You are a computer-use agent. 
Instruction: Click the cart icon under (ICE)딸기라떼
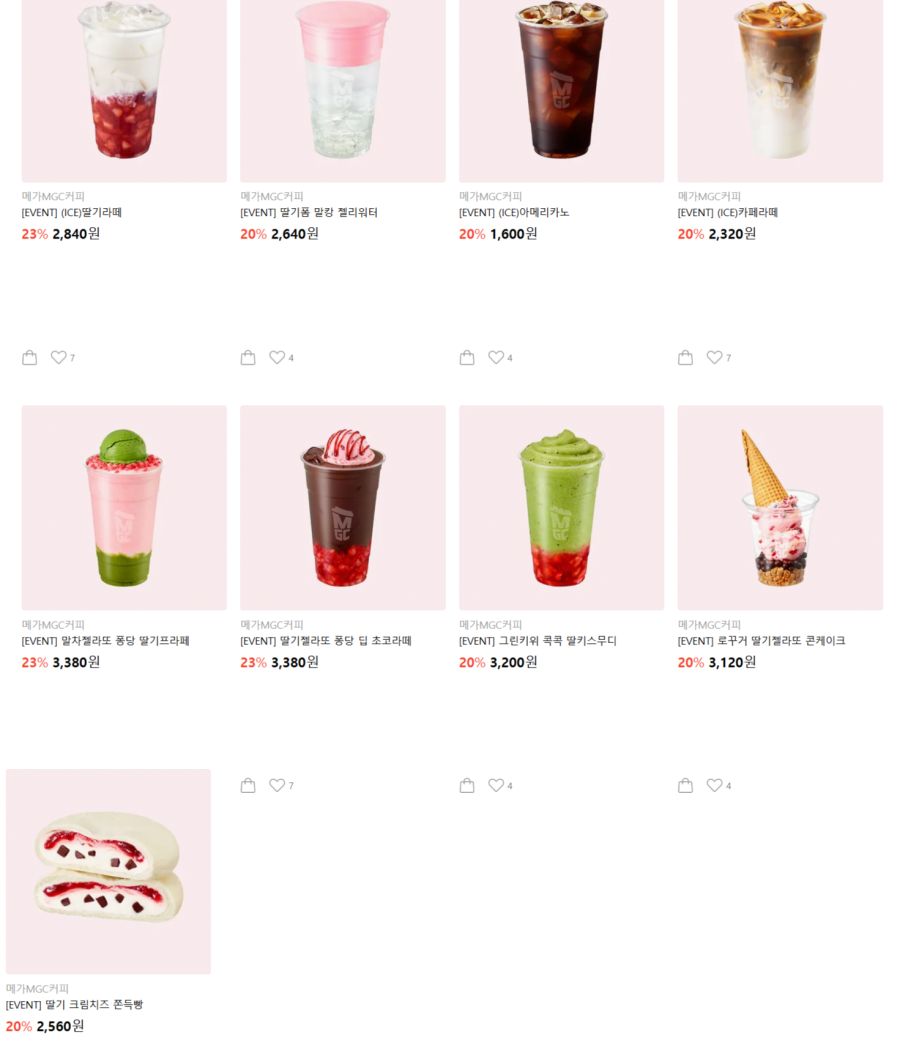[x=29, y=356]
